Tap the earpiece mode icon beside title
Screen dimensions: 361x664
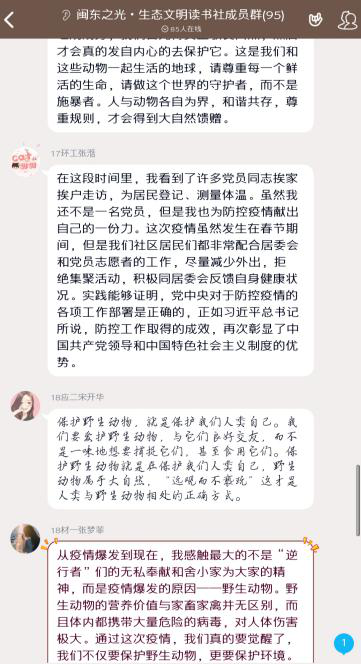coord(66,16)
